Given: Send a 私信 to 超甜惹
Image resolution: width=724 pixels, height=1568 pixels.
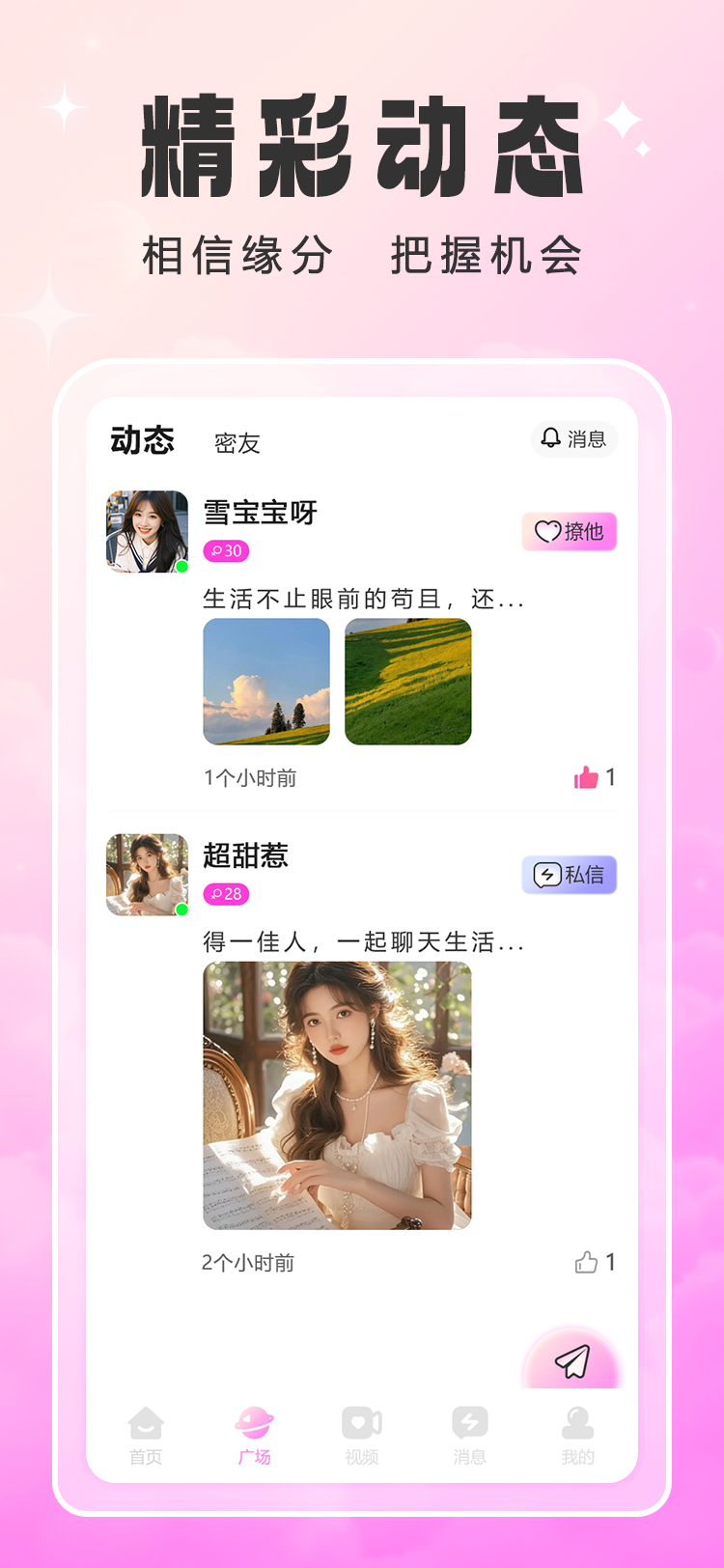Looking at the screenshot, I should (569, 875).
